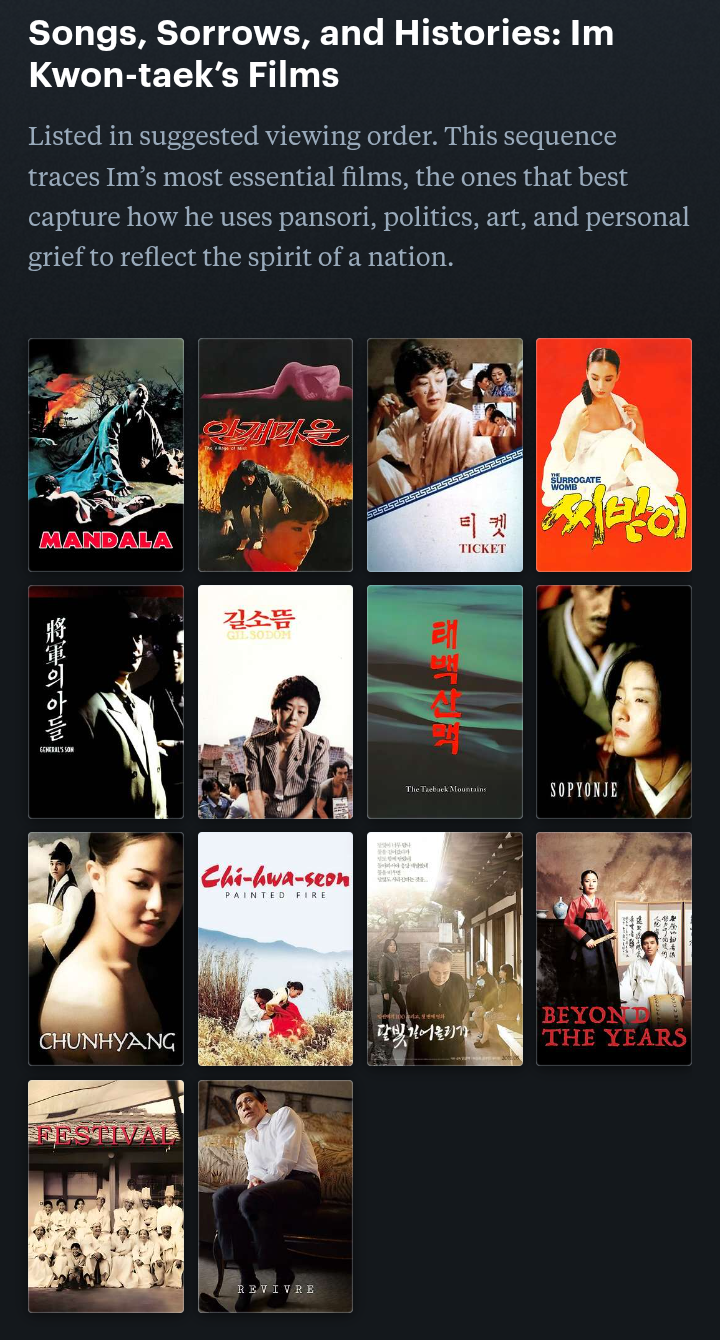Viewport: 720px width, 1340px height.
Task: View the Revivre film poster
Action: (x=275, y=1196)
